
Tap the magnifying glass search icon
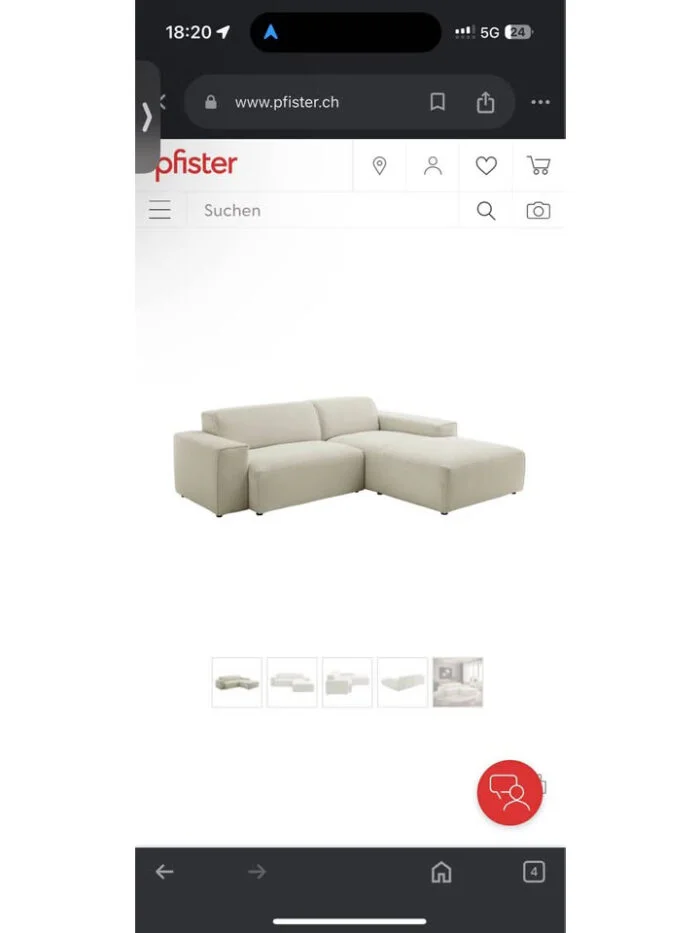[x=486, y=210]
